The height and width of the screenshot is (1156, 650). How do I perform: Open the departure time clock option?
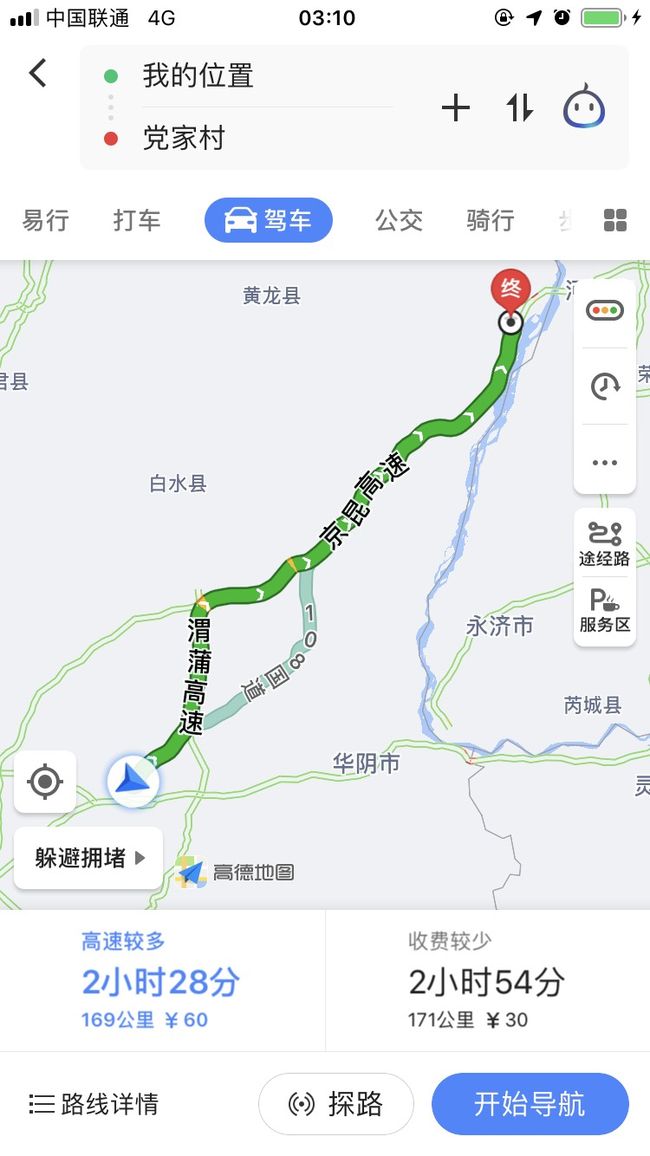pyautogui.click(x=604, y=386)
